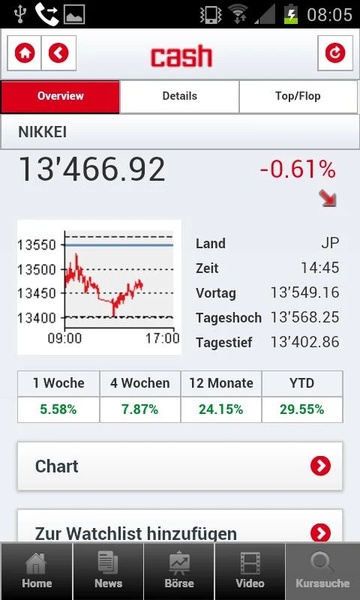This screenshot has width=360, height=600.
Task: Select the Overview tab
Action: click(60, 96)
